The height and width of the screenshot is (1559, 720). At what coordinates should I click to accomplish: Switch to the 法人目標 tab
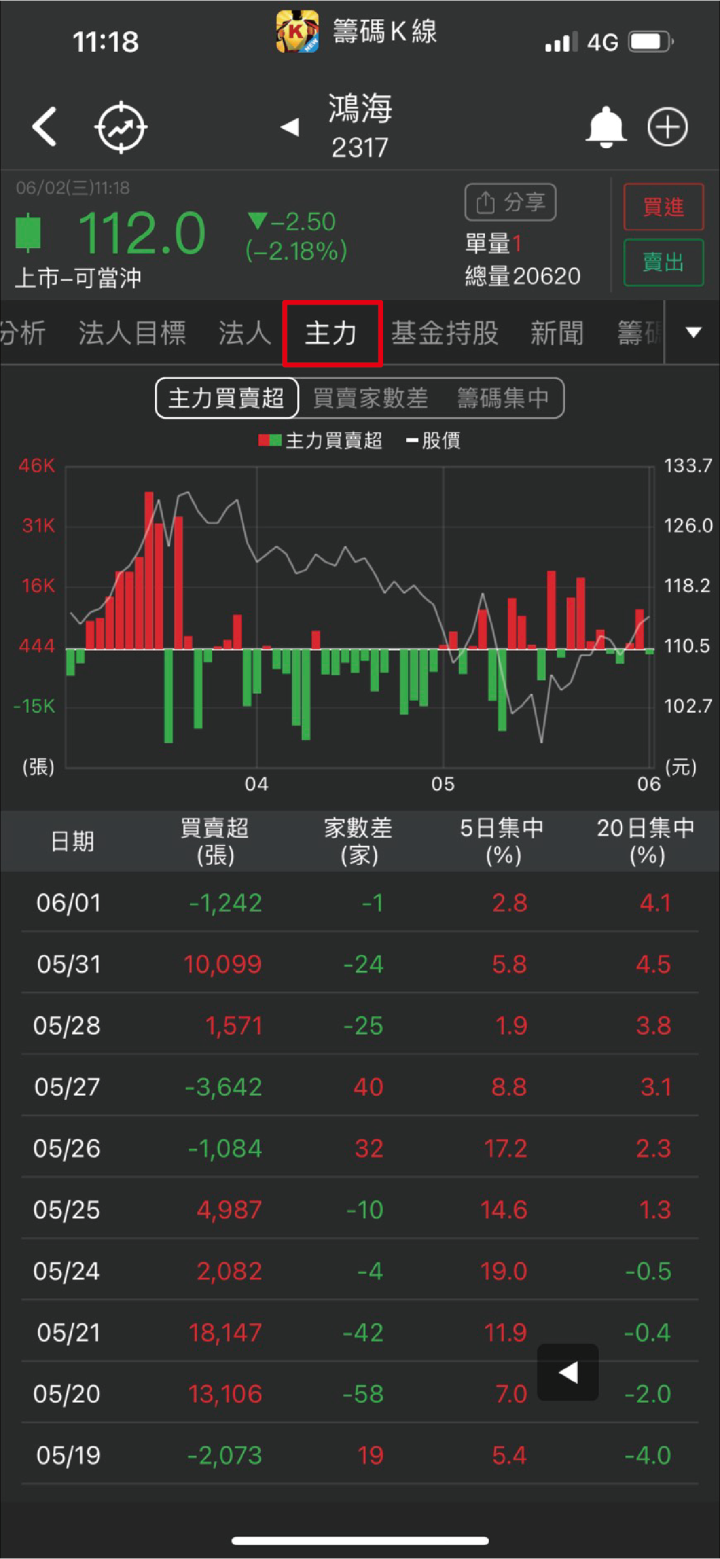click(132, 333)
